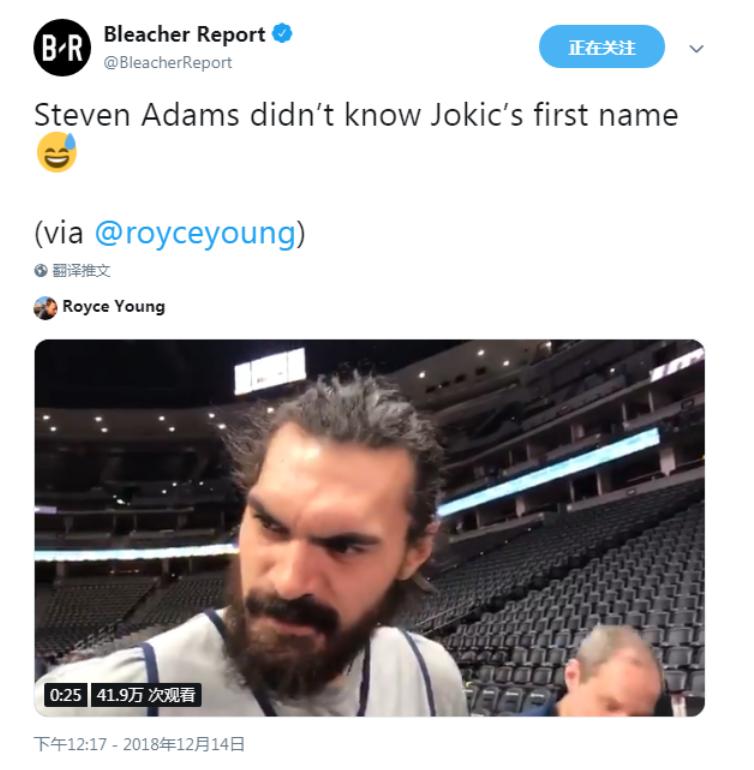Open Bleacher Report's profile avatar

coord(62,47)
